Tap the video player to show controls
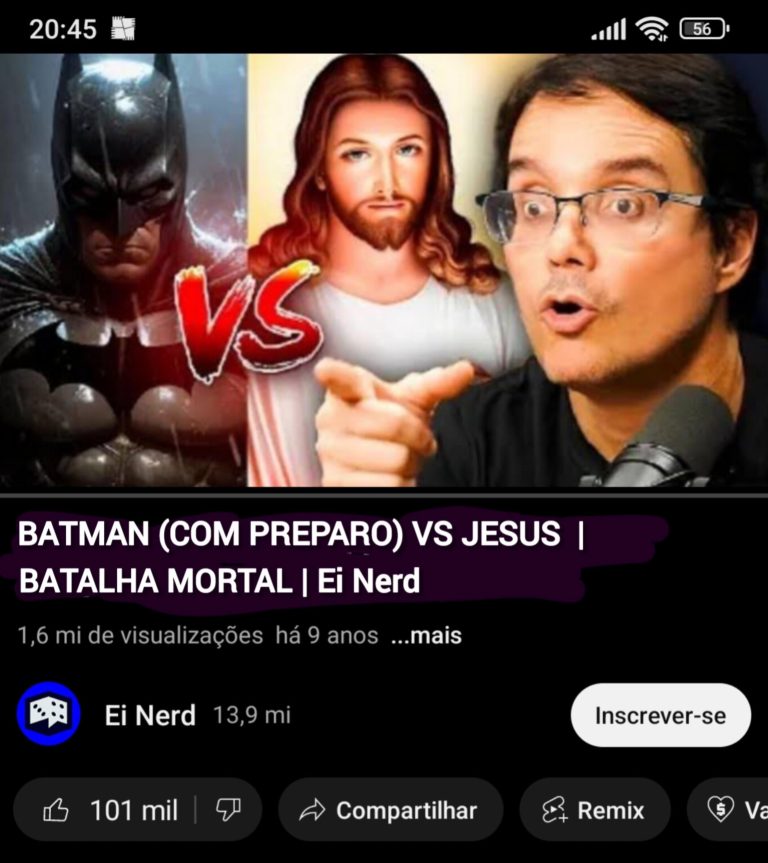The height and width of the screenshot is (863, 768). click(384, 270)
